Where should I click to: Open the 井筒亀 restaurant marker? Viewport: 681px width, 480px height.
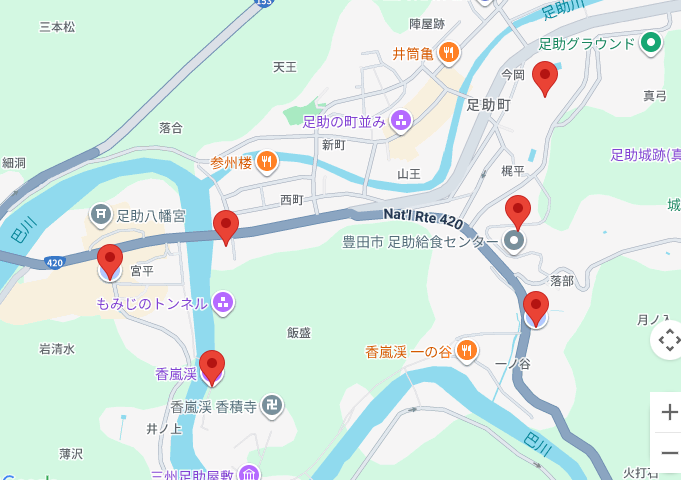[x=449, y=52]
